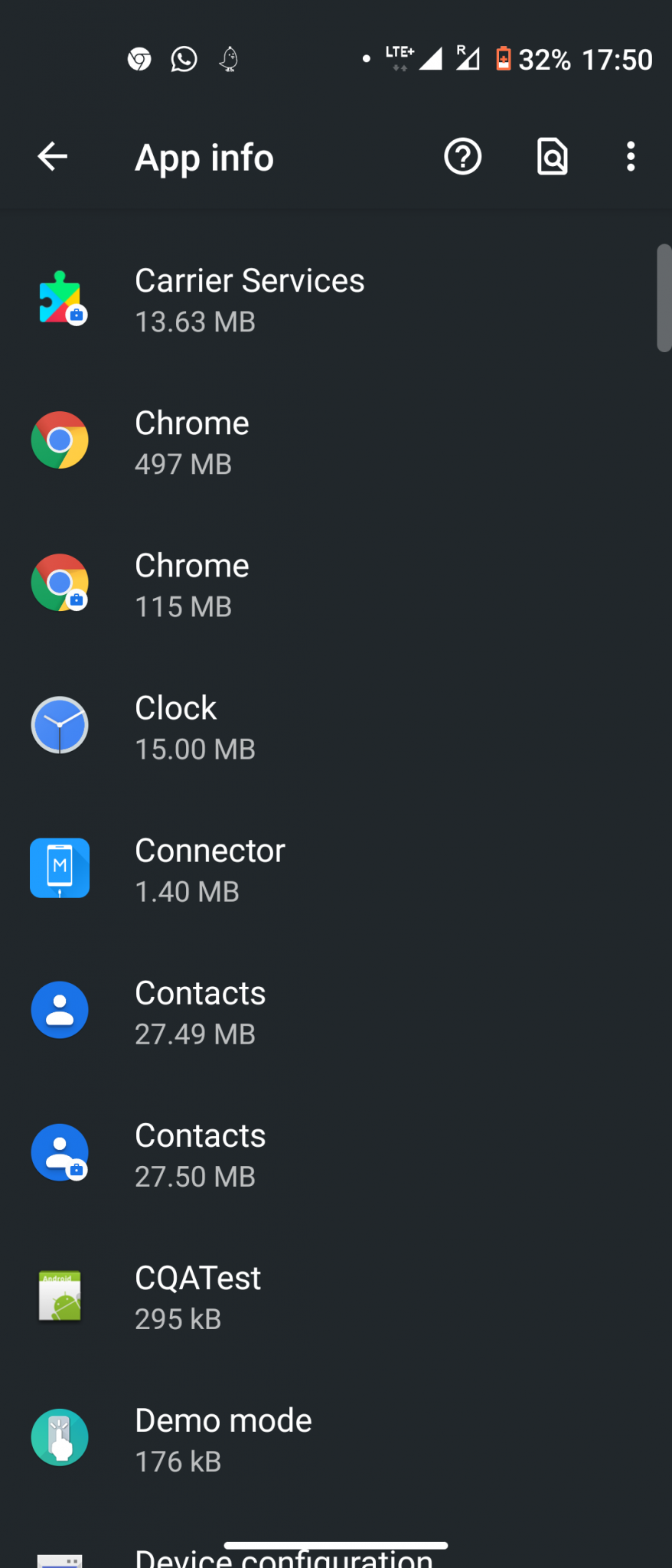The height and width of the screenshot is (1568, 672).
Task: Select the CQATest app icon
Action: click(x=60, y=1295)
